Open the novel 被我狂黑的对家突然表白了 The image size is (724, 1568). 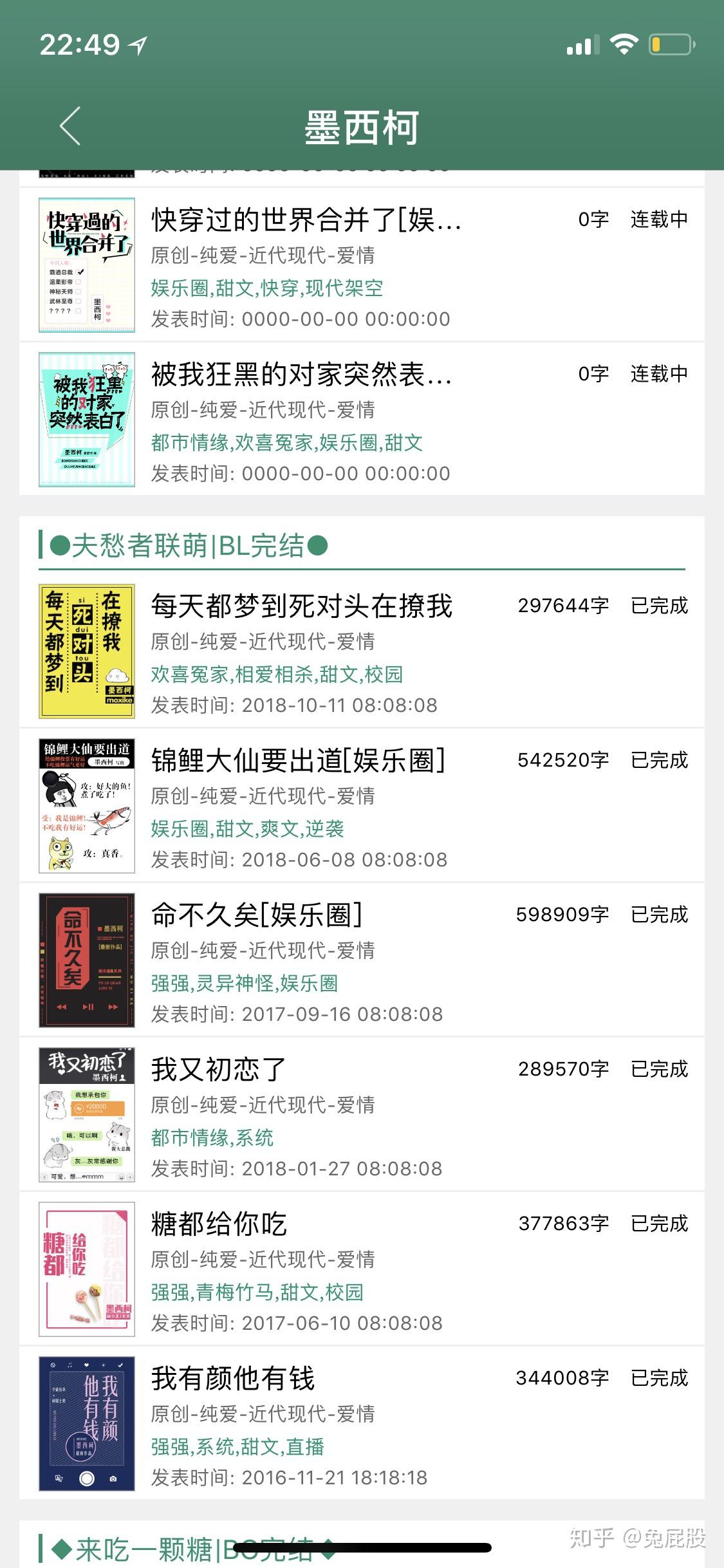point(301,375)
